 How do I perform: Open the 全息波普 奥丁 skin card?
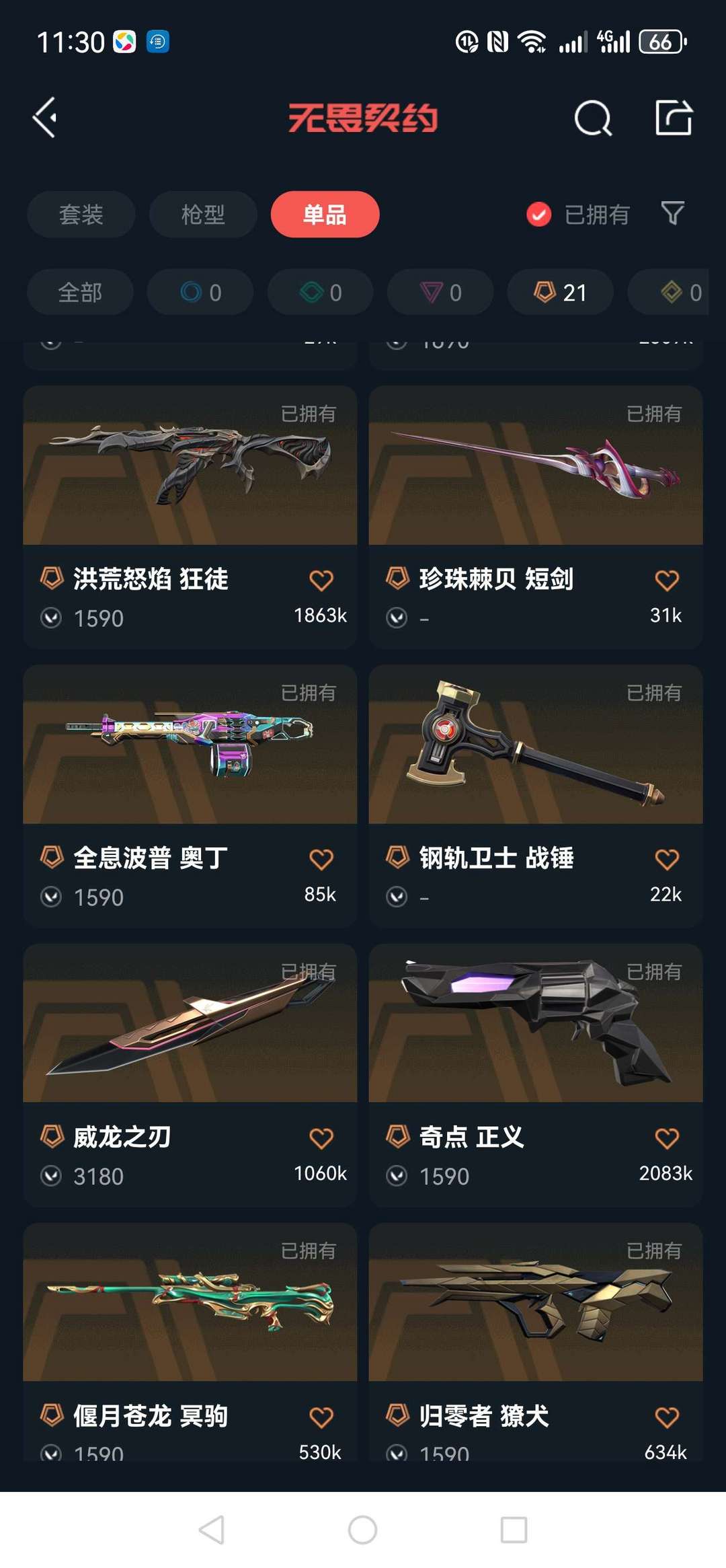(x=190, y=796)
